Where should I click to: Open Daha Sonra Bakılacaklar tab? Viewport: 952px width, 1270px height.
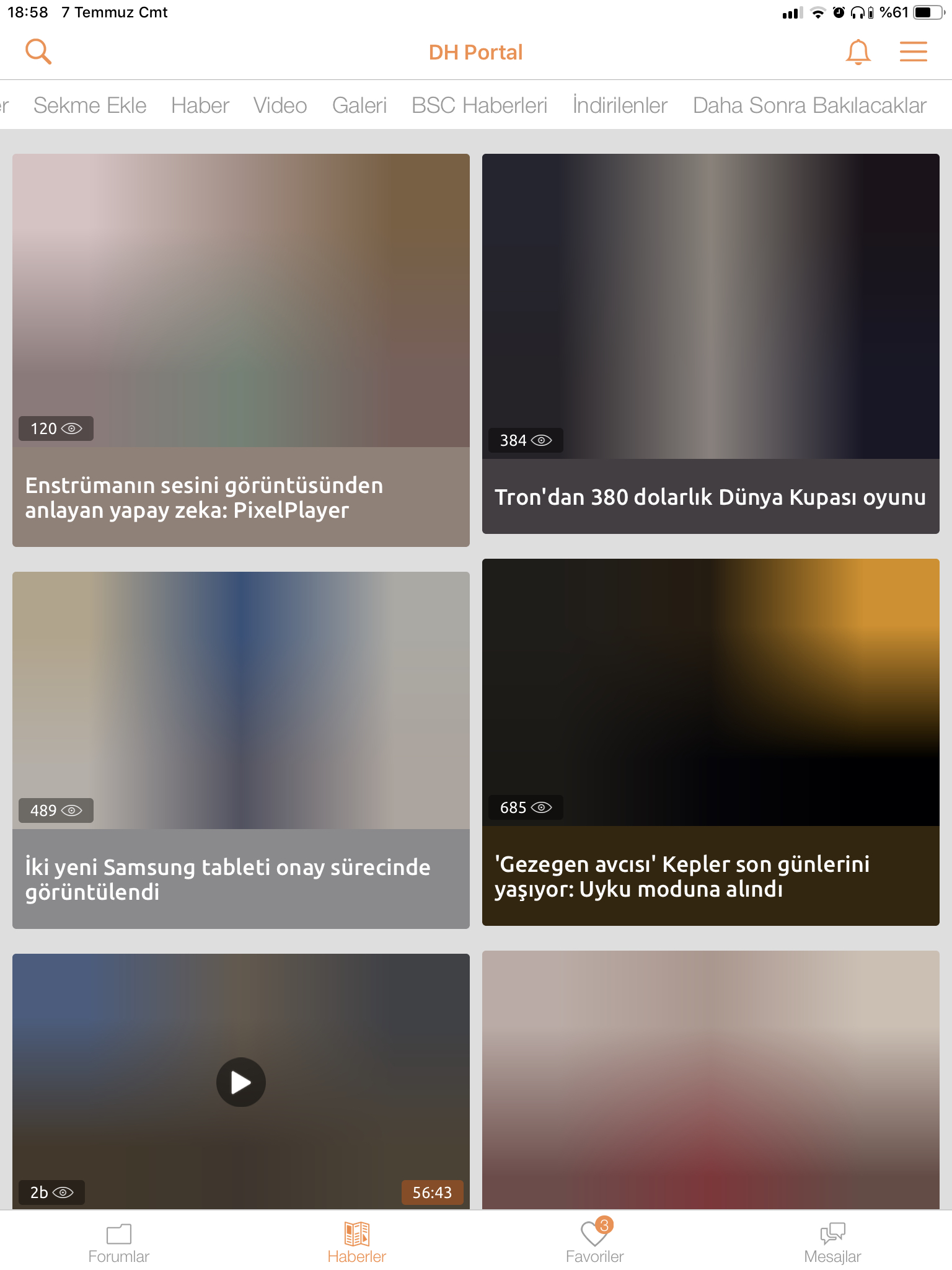[809, 105]
